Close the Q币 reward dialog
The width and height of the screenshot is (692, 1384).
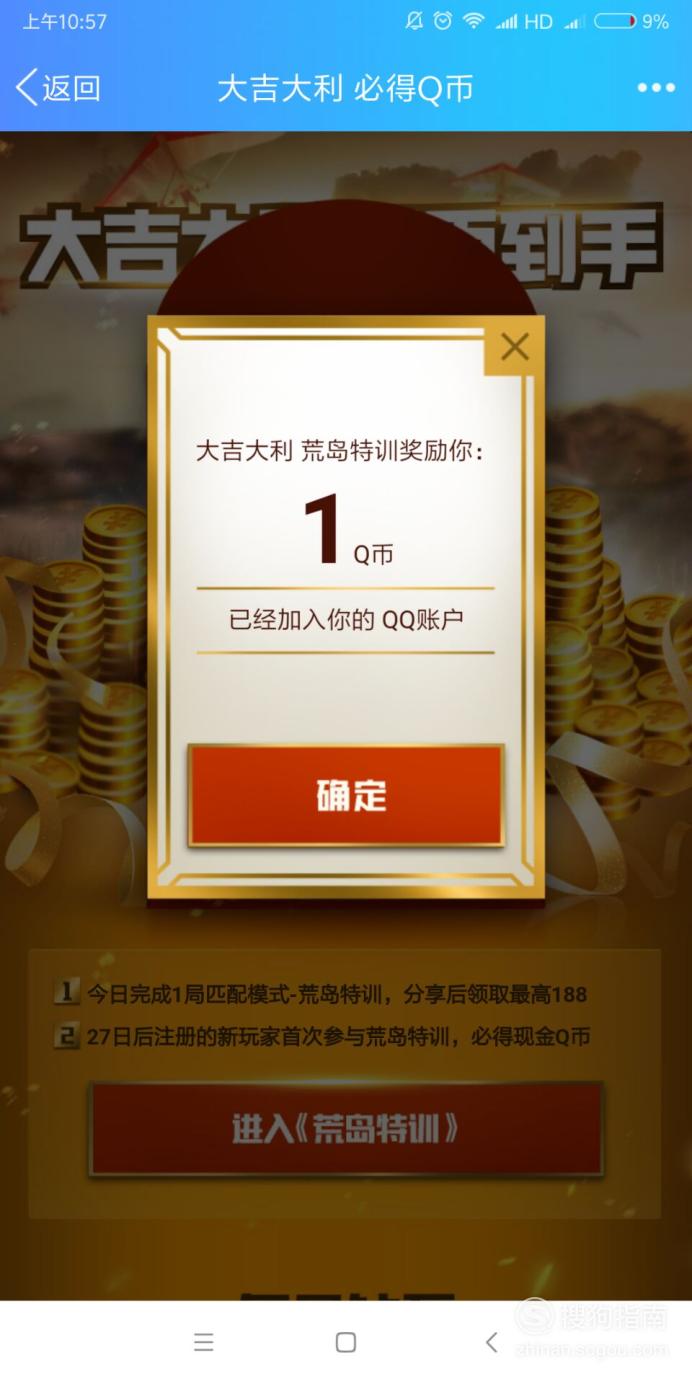[514, 347]
